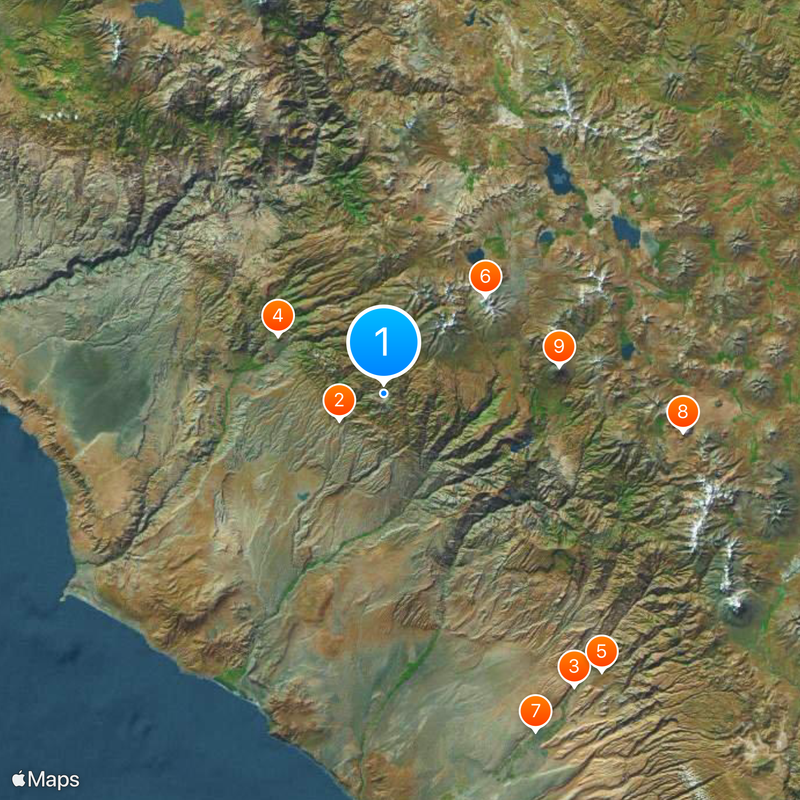Select the large blue pin numbered 1
Viewport: 800px width, 800px height.
(x=383, y=342)
